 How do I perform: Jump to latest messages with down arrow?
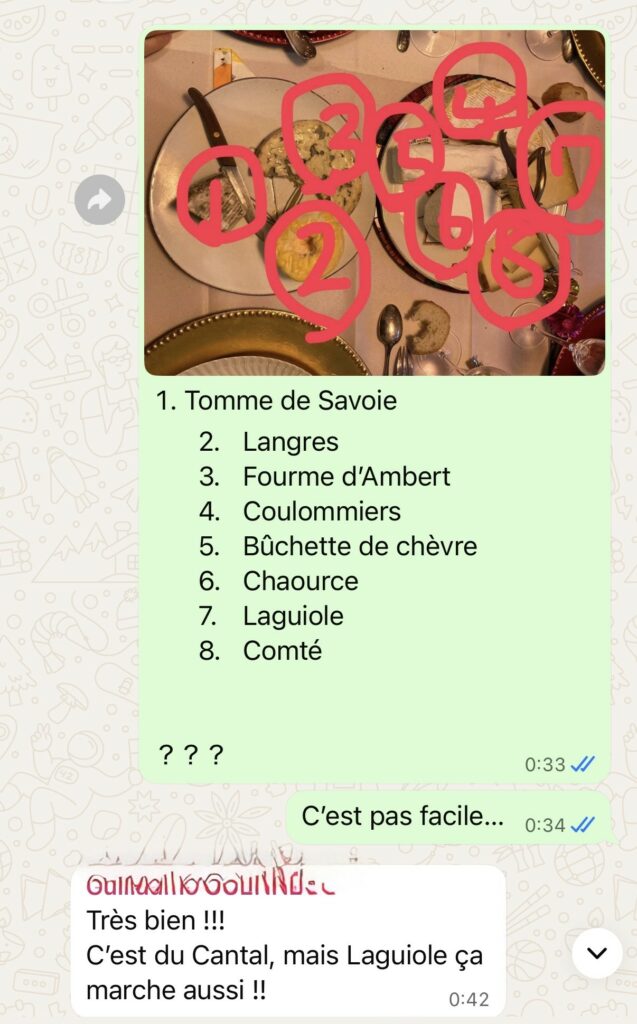click(x=597, y=953)
